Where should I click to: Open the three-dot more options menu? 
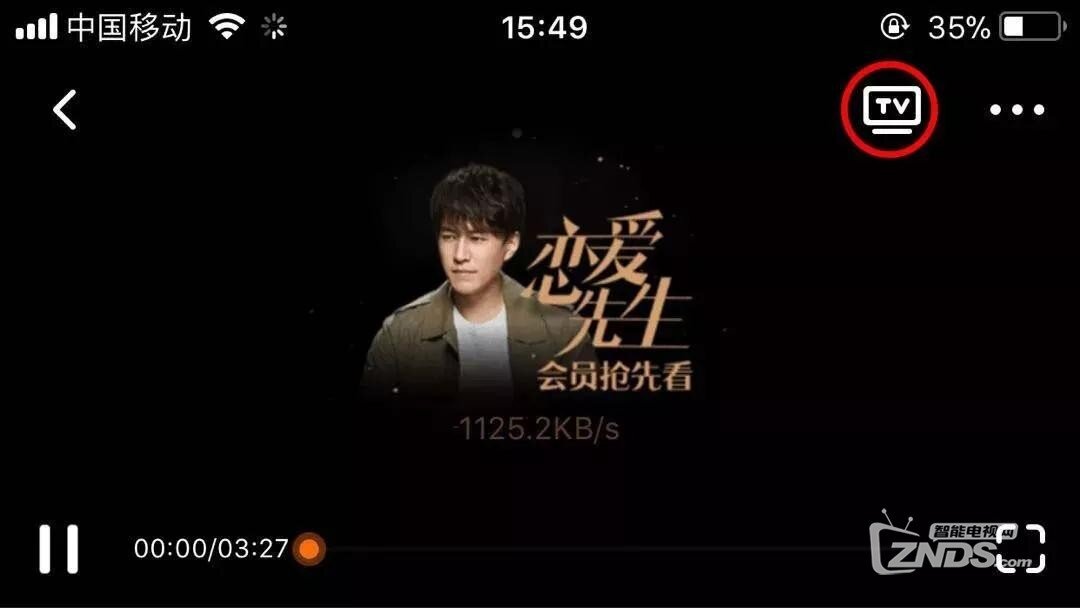point(1017,110)
